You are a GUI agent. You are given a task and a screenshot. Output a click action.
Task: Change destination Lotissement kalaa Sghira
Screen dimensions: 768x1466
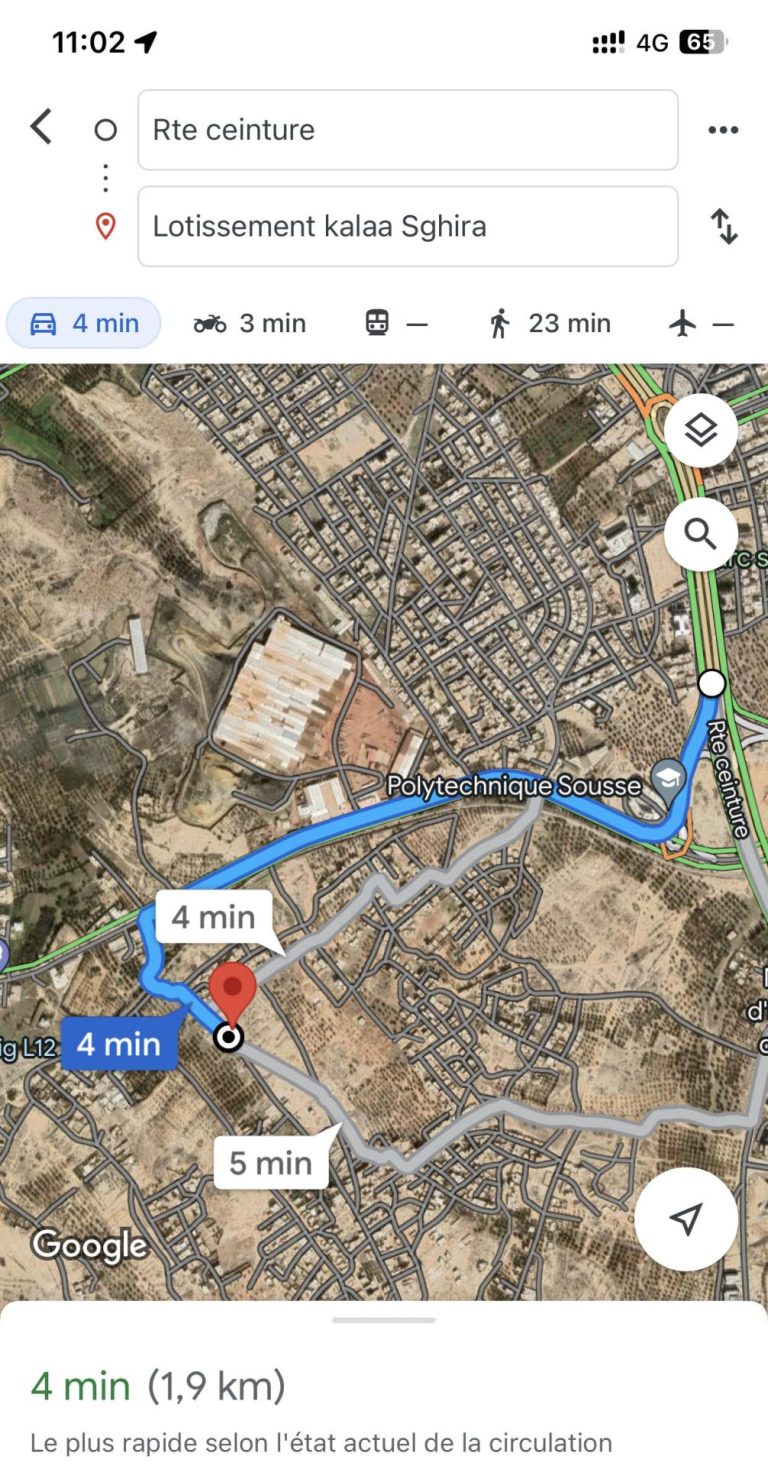click(407, 227)
